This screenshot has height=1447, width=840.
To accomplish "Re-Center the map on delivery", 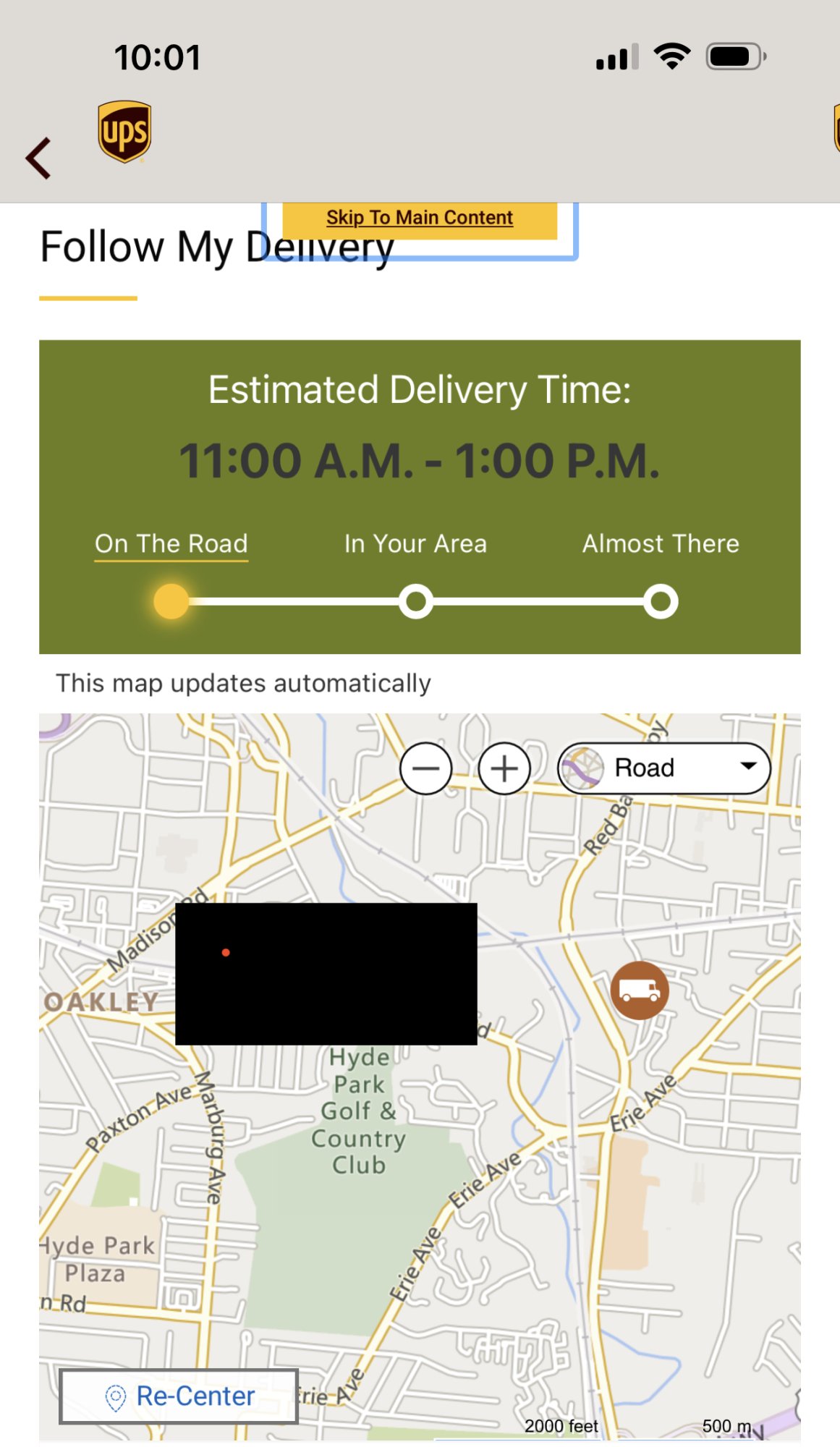I will point(179,1396).
